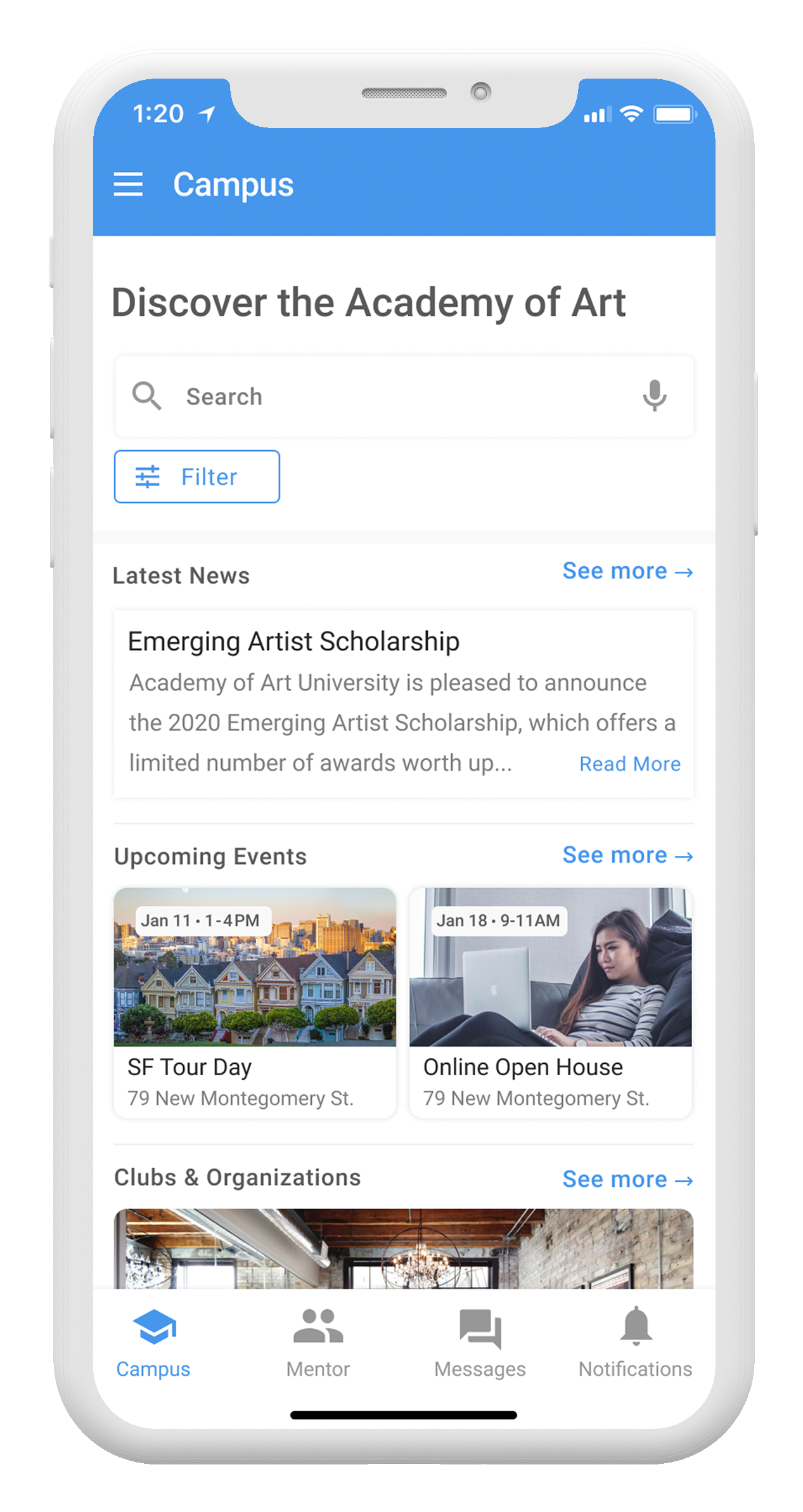Open the Online Open House event card
This screenshot has height=1512, width=803.
(x=550, y=1002)
